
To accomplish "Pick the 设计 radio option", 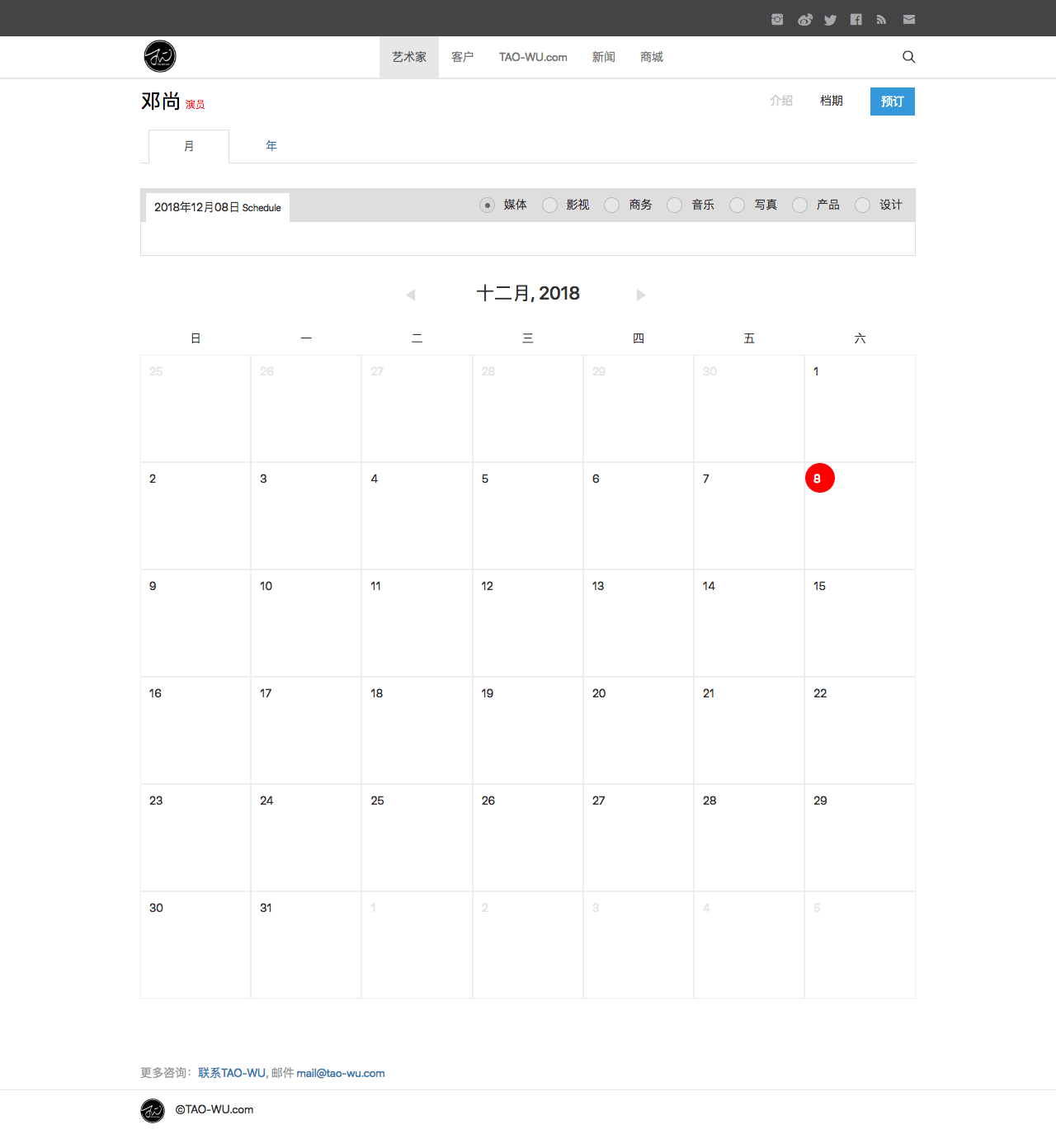I will pyautogui.click(x=863, y=205).
